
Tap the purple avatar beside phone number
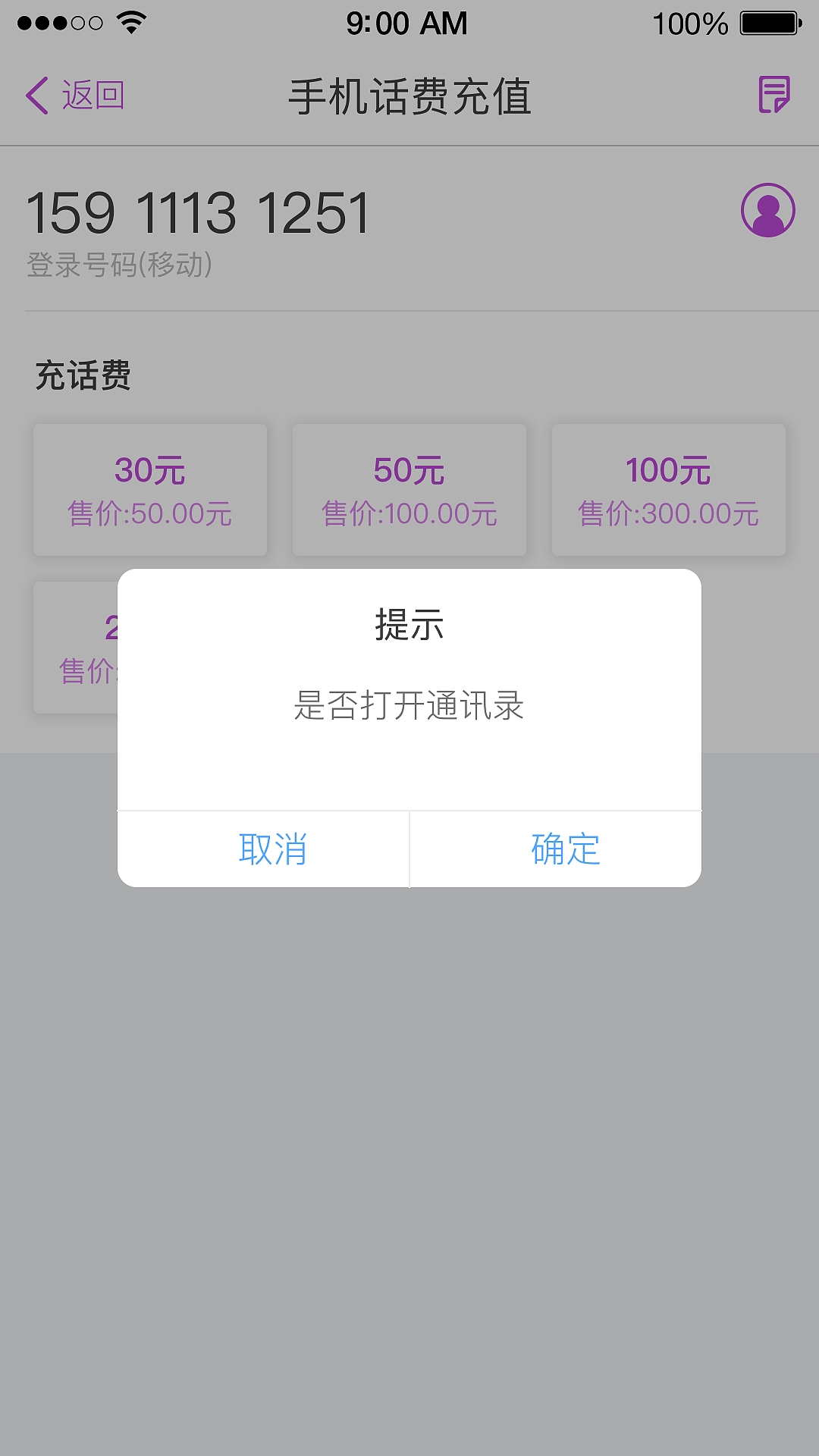(769, 210)
